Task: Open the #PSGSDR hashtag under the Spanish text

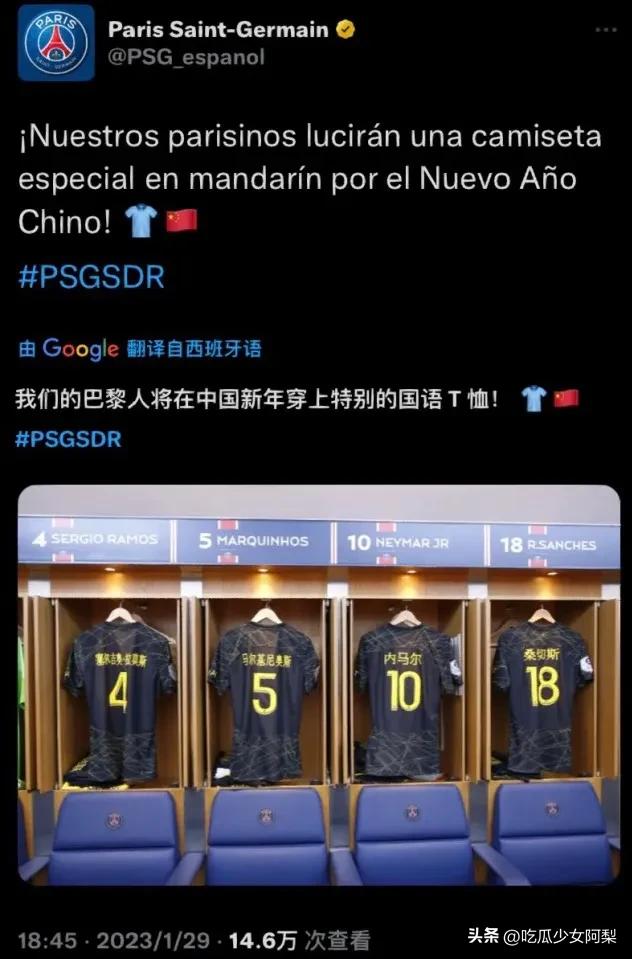Action: tap(91, 276)
